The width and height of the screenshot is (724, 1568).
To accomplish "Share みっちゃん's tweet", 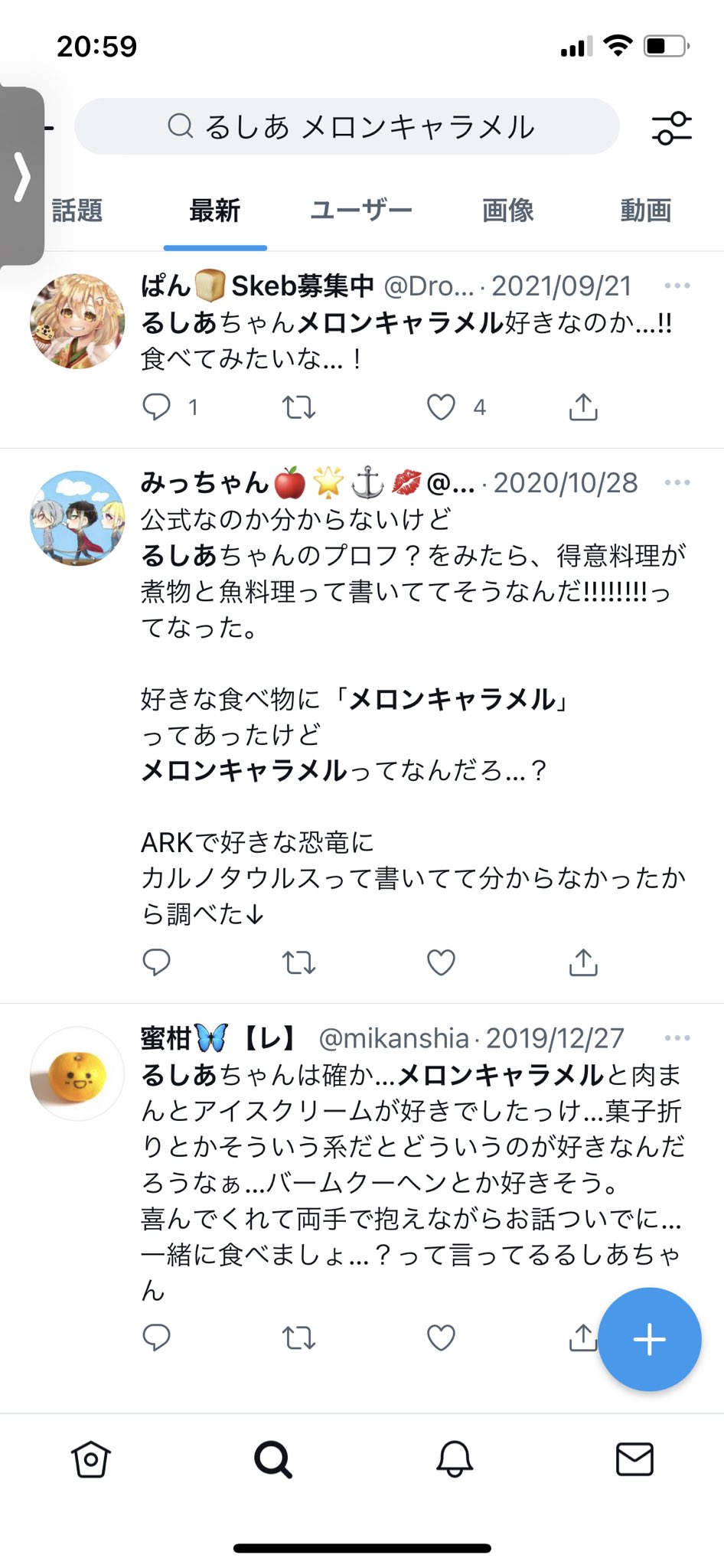I will coord(583,962).
